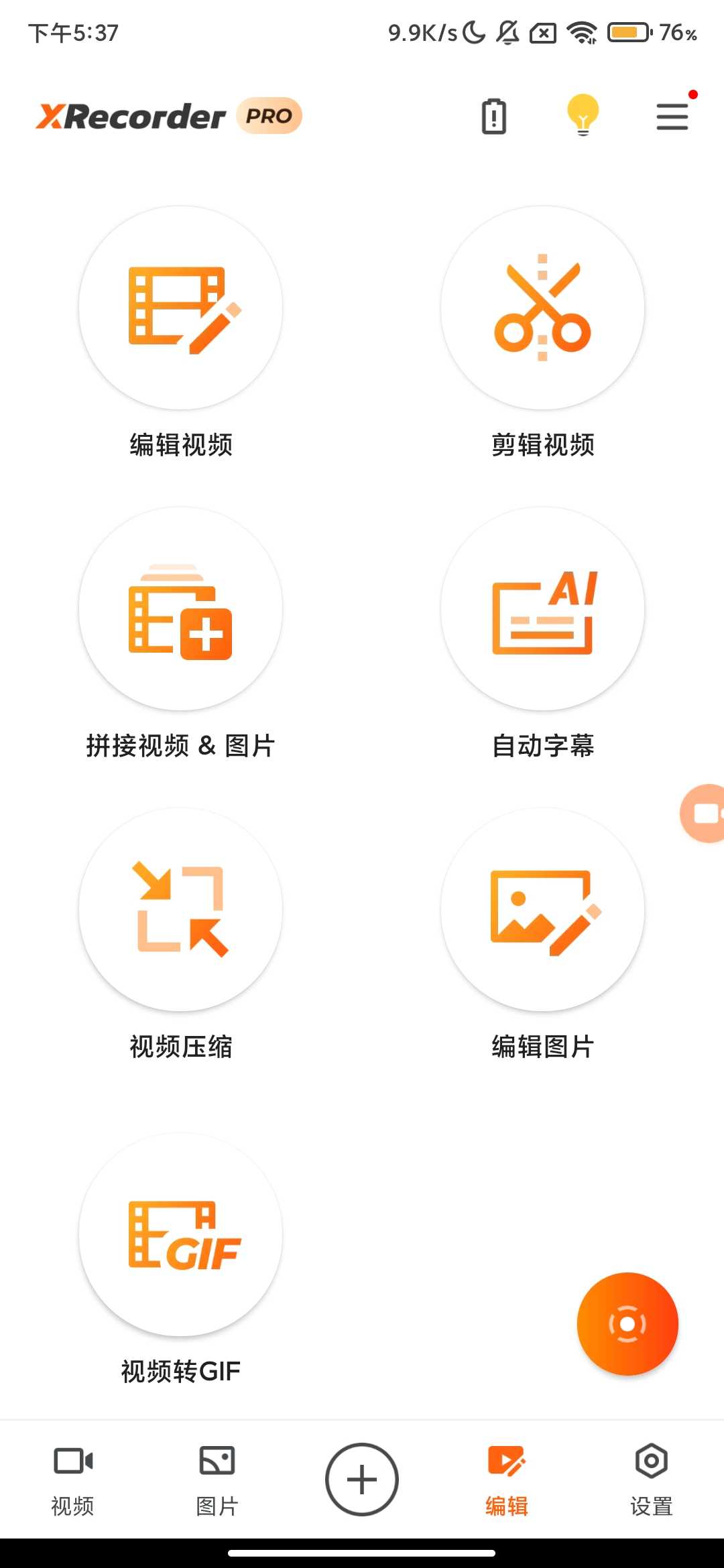Open the hamburger menu
The height and width of the screenshot is (1568, 724).
point(672,117)
